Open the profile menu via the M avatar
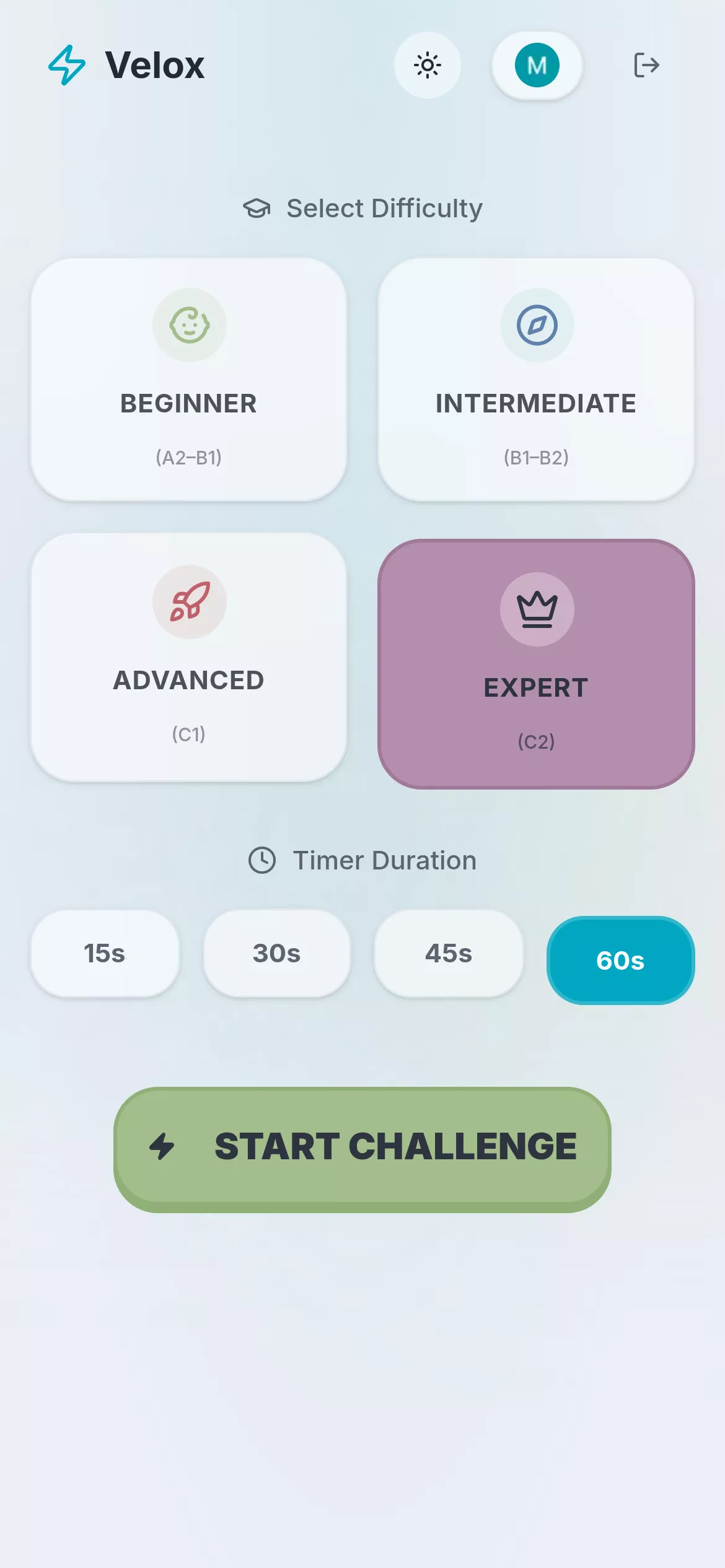Screen dimensions: 725x1568 point(537,64)
